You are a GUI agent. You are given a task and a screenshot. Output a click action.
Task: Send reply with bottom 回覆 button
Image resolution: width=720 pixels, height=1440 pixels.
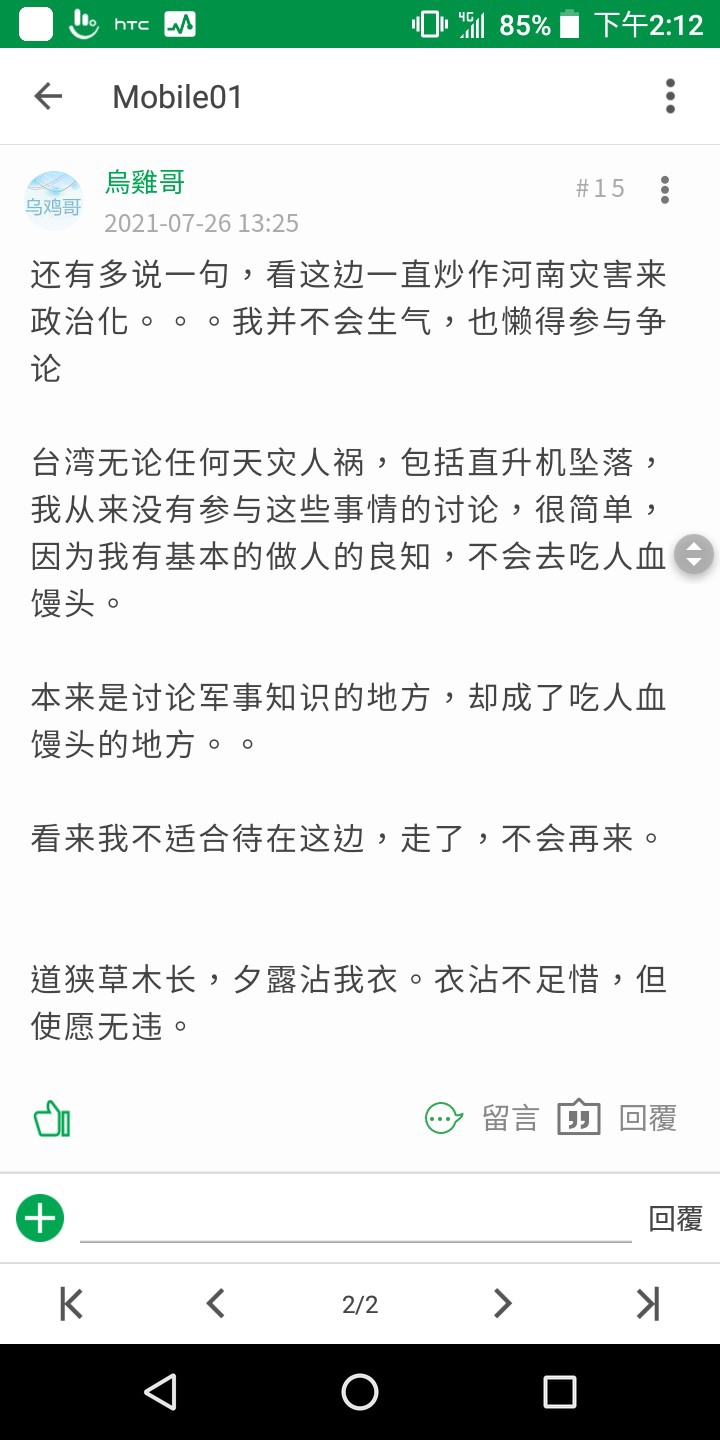676,1218
